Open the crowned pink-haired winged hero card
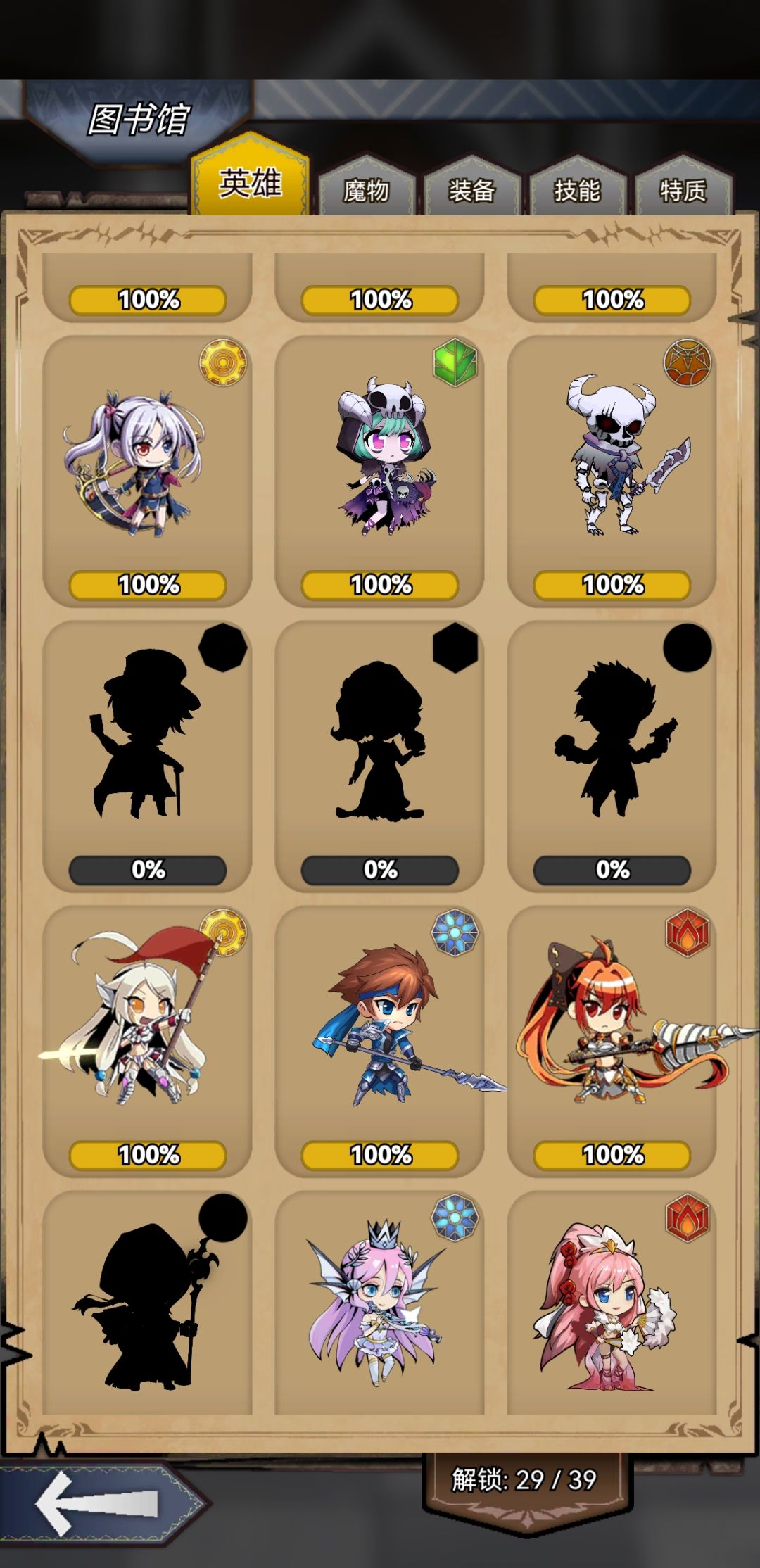Image resolution: width=760 pixels, height=1568 pixels. [x=379, y=1302]
